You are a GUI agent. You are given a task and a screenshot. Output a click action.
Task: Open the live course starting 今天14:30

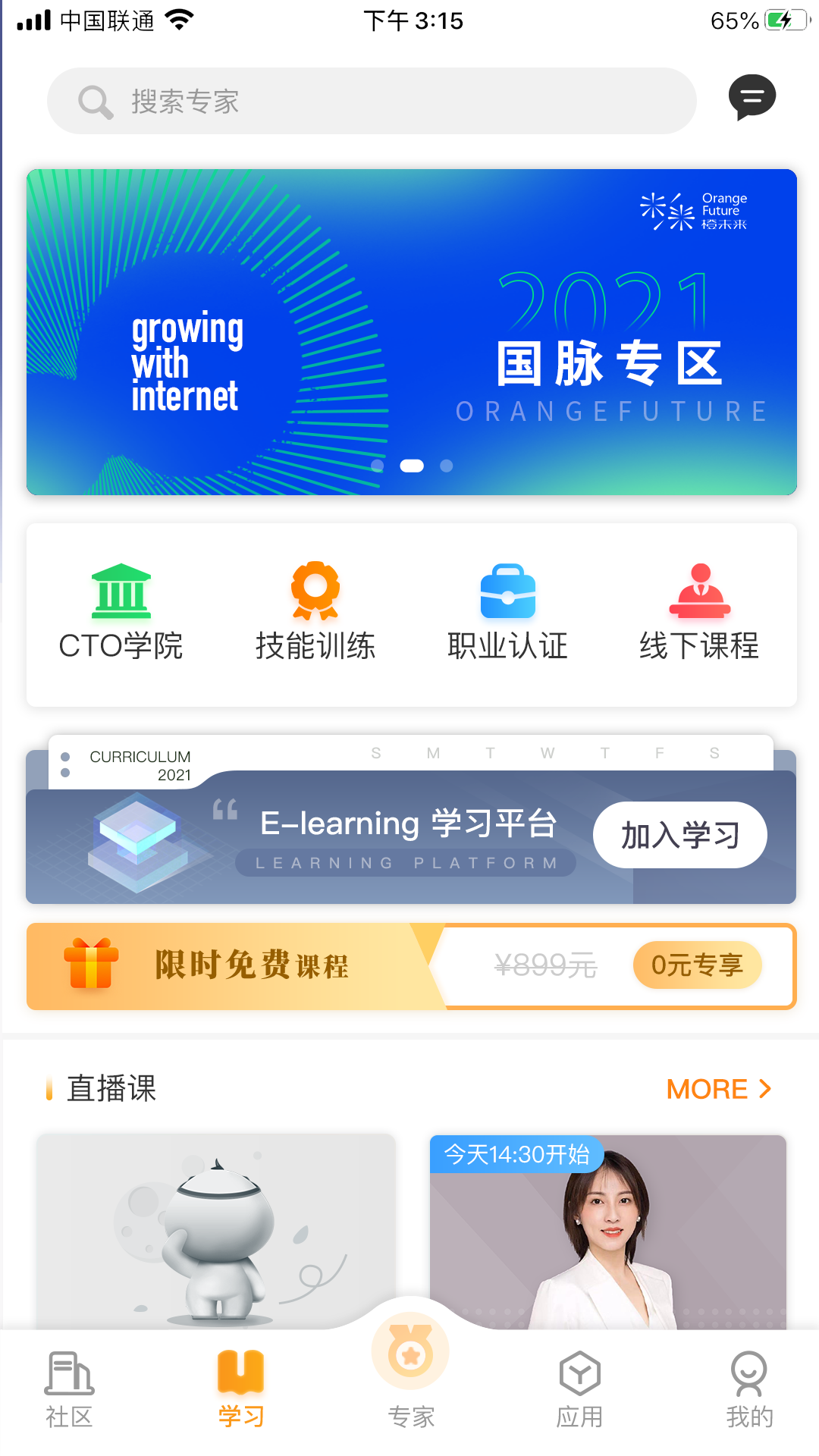coord(607,1232)
